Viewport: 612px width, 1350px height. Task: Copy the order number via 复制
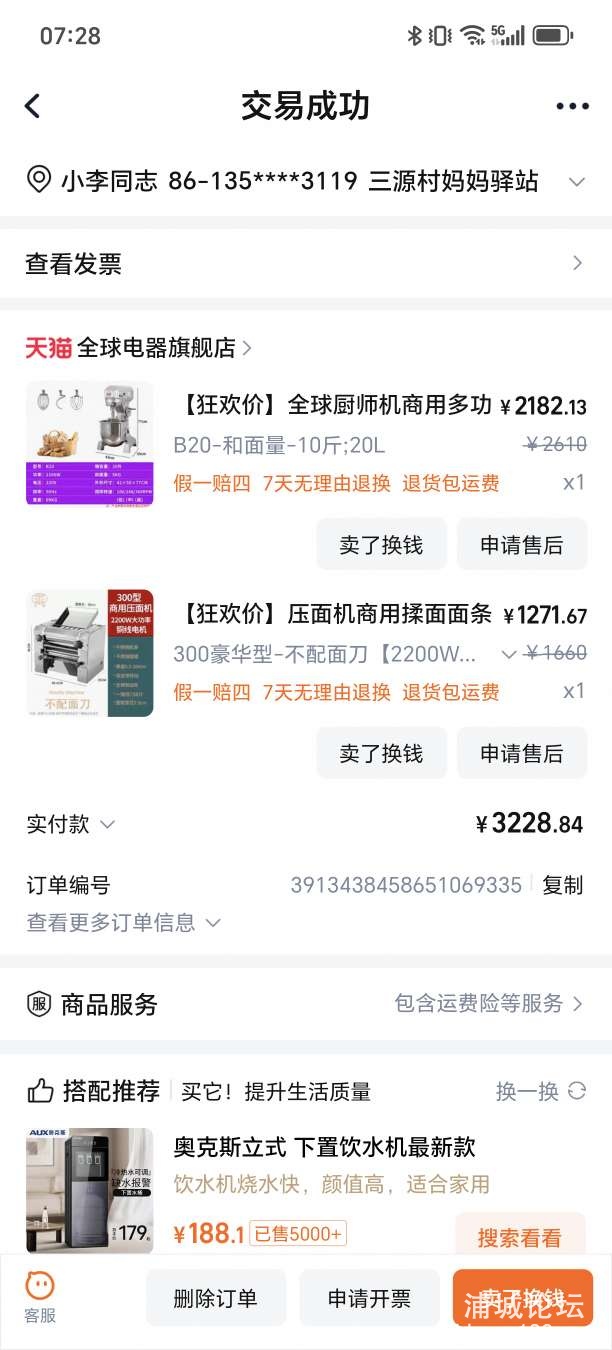tap(562, 885)
